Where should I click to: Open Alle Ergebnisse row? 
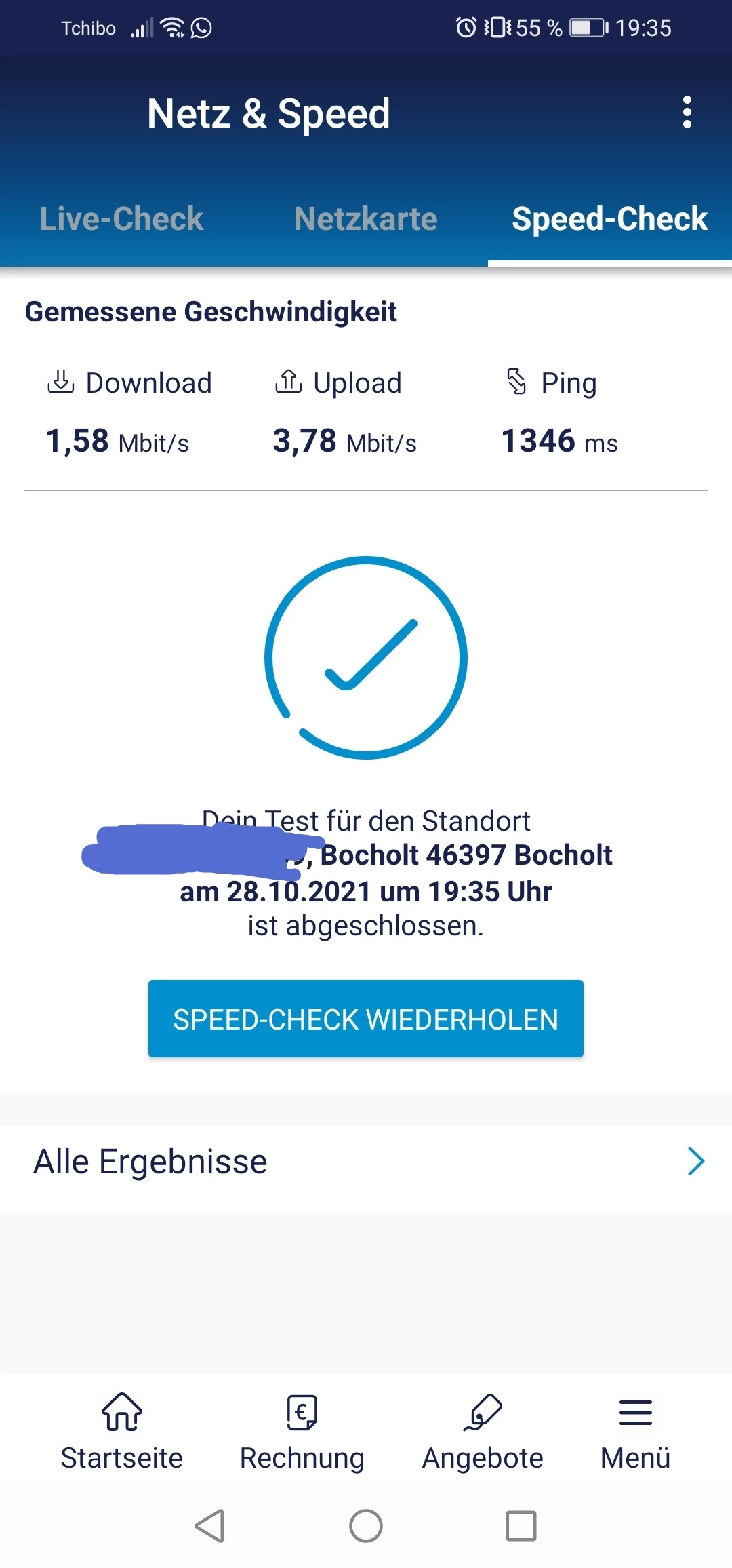pyautogui.click(x=366, y=1161)
